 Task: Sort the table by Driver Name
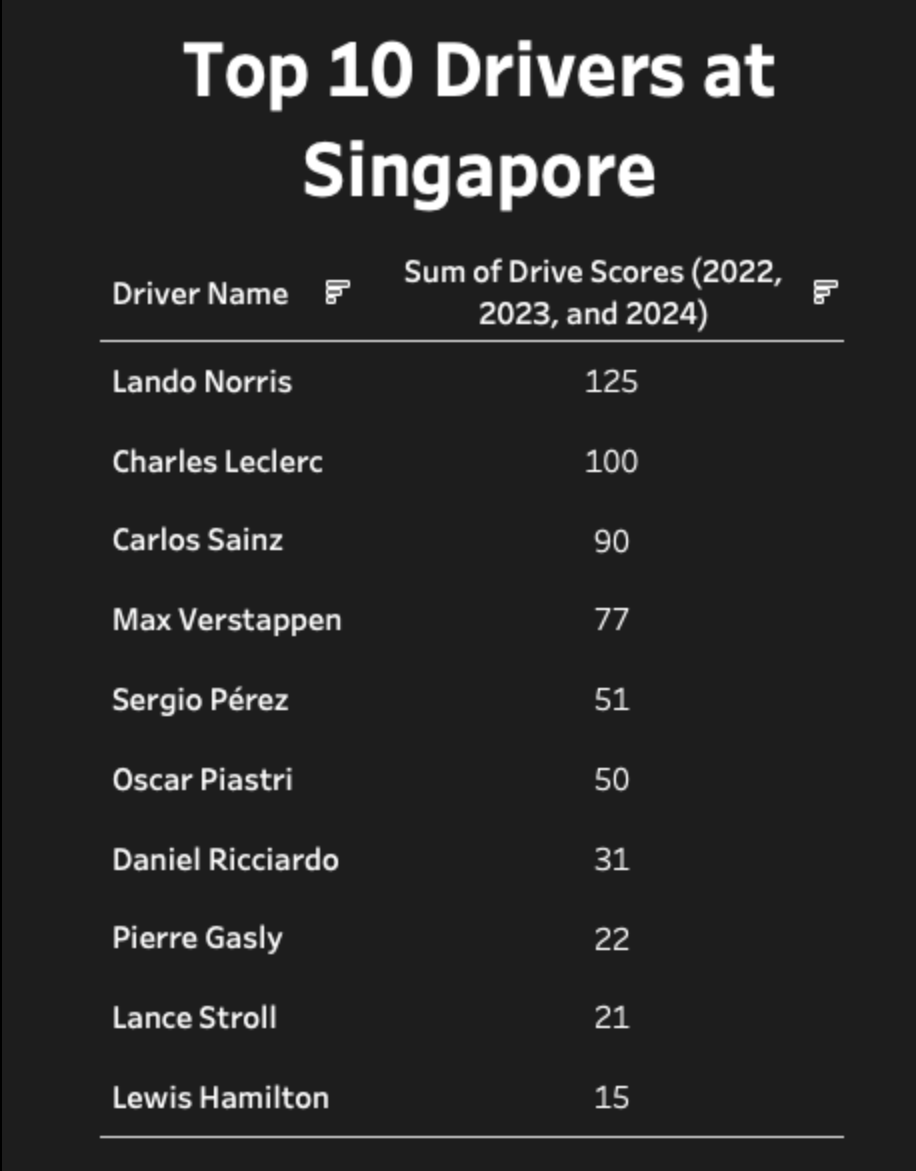[338, 293]
